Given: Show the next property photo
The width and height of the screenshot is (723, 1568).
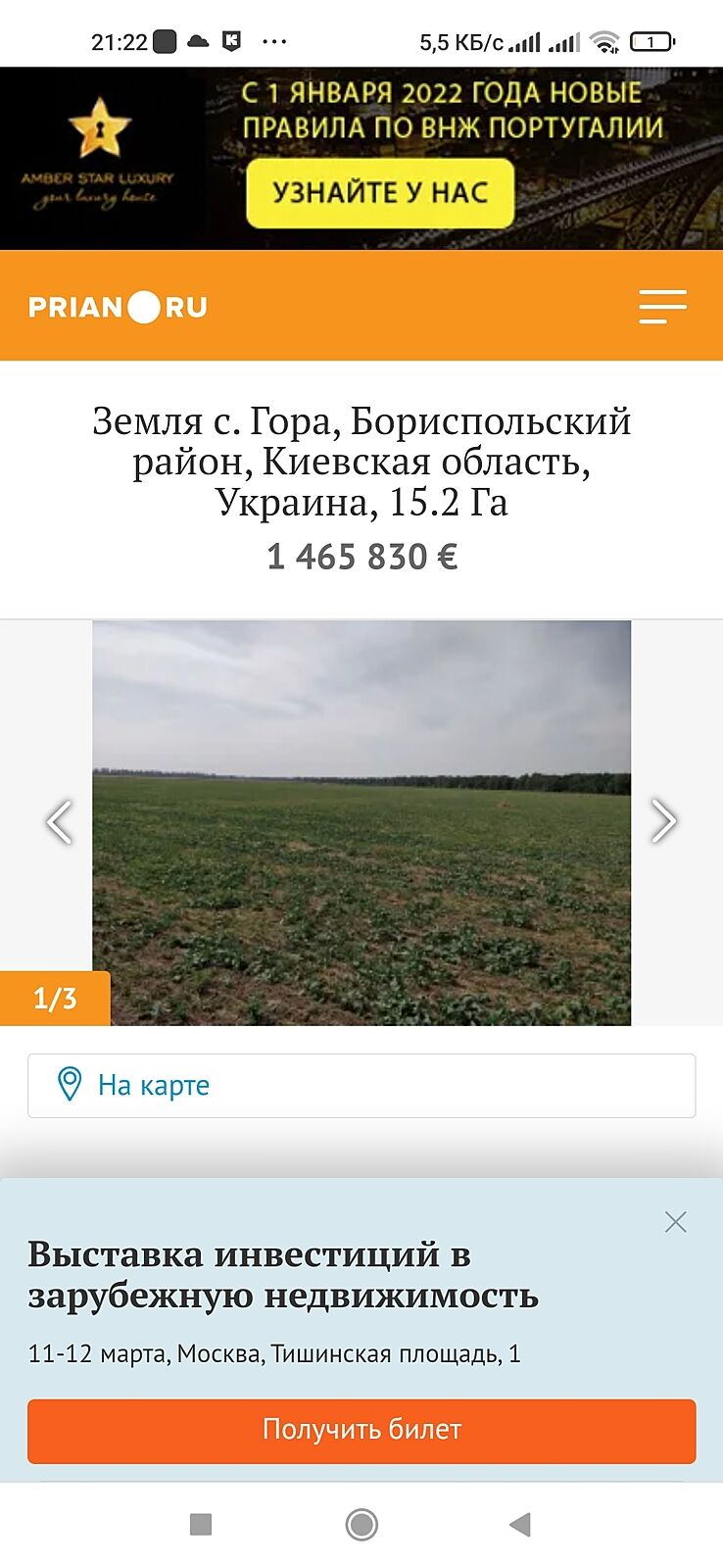Looking at the screenshot, I should point(663,821).
